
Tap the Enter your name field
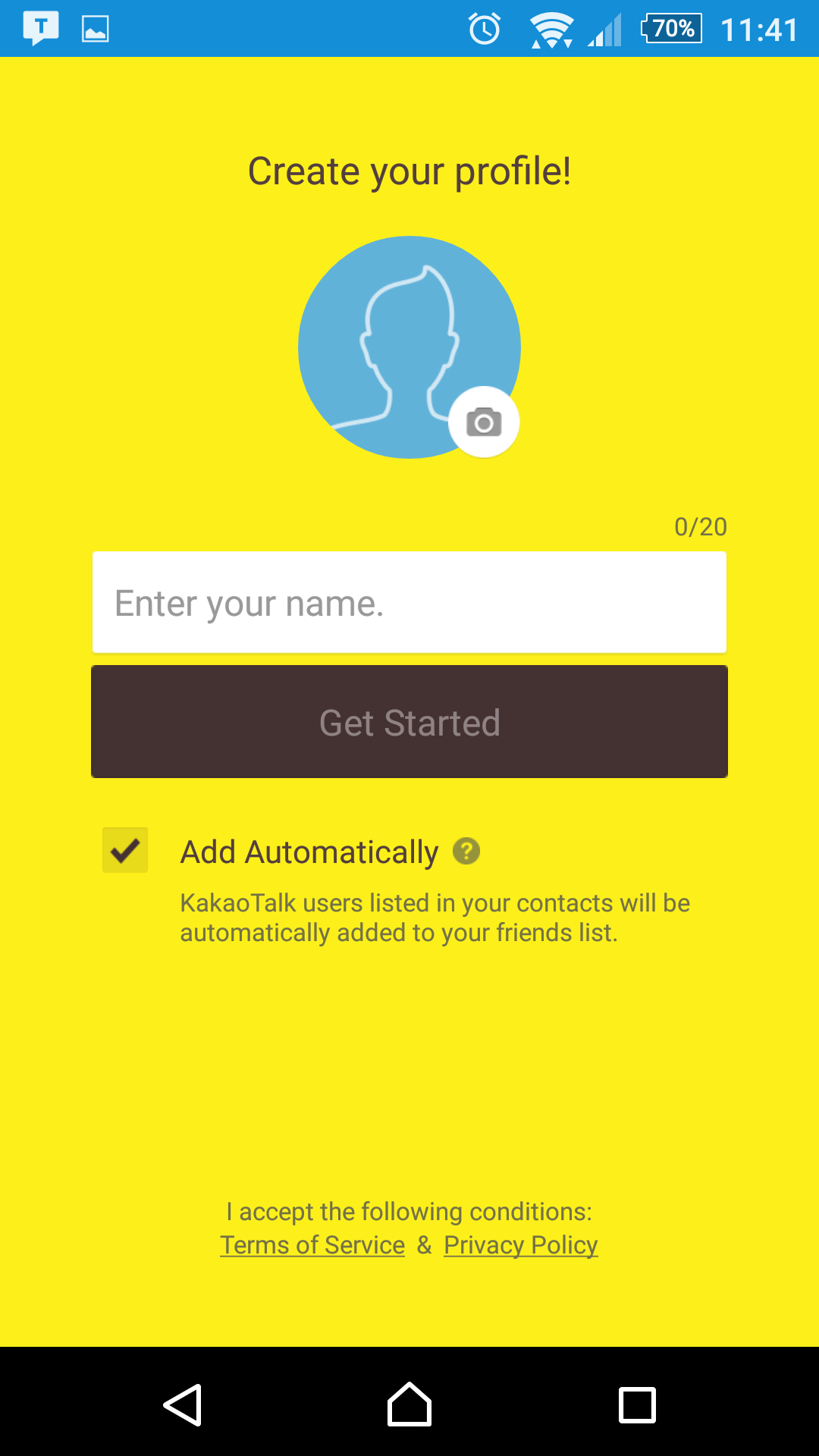(409, 602)
